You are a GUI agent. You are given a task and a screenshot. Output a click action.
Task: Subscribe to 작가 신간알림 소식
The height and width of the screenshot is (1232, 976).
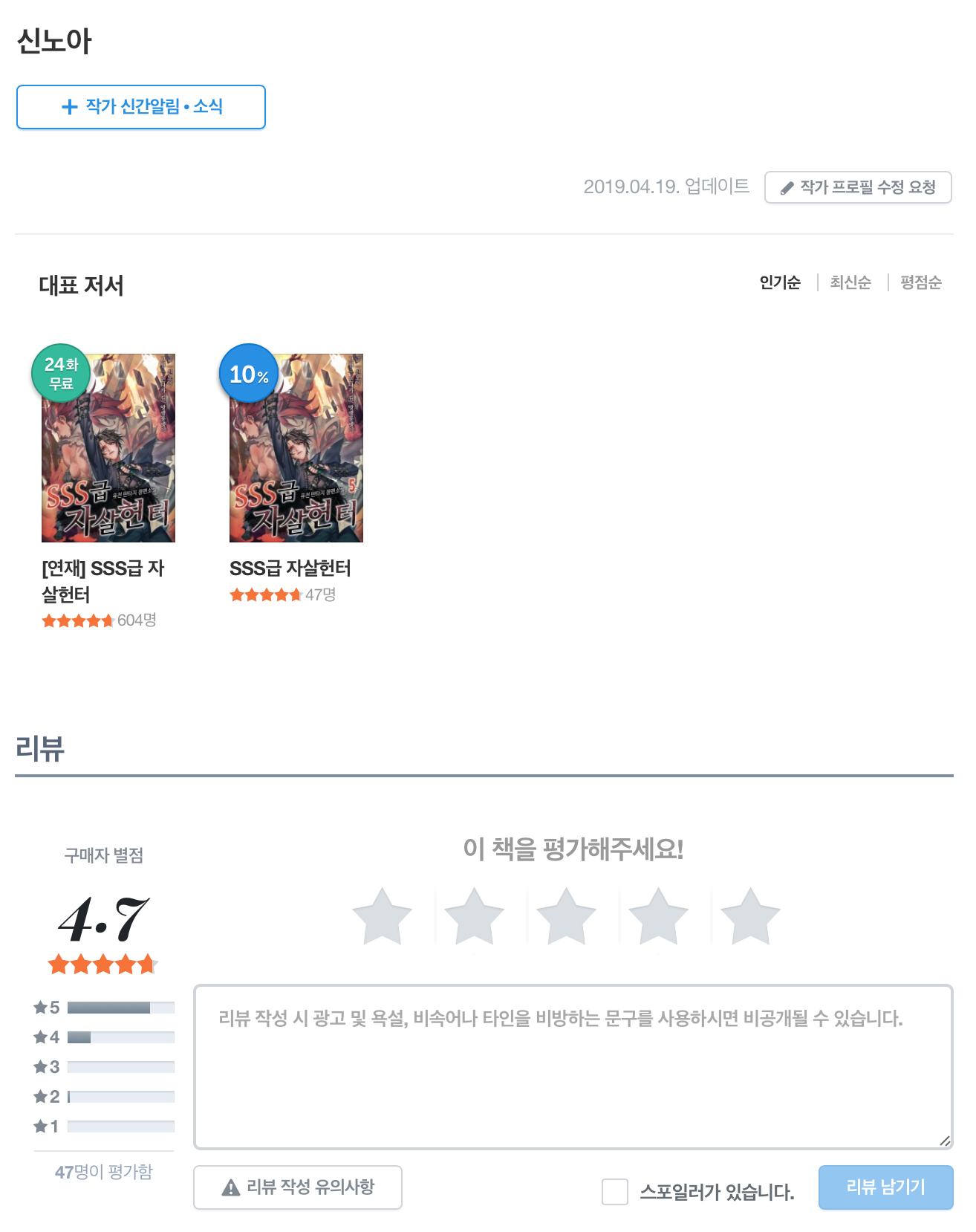[141, 107]
